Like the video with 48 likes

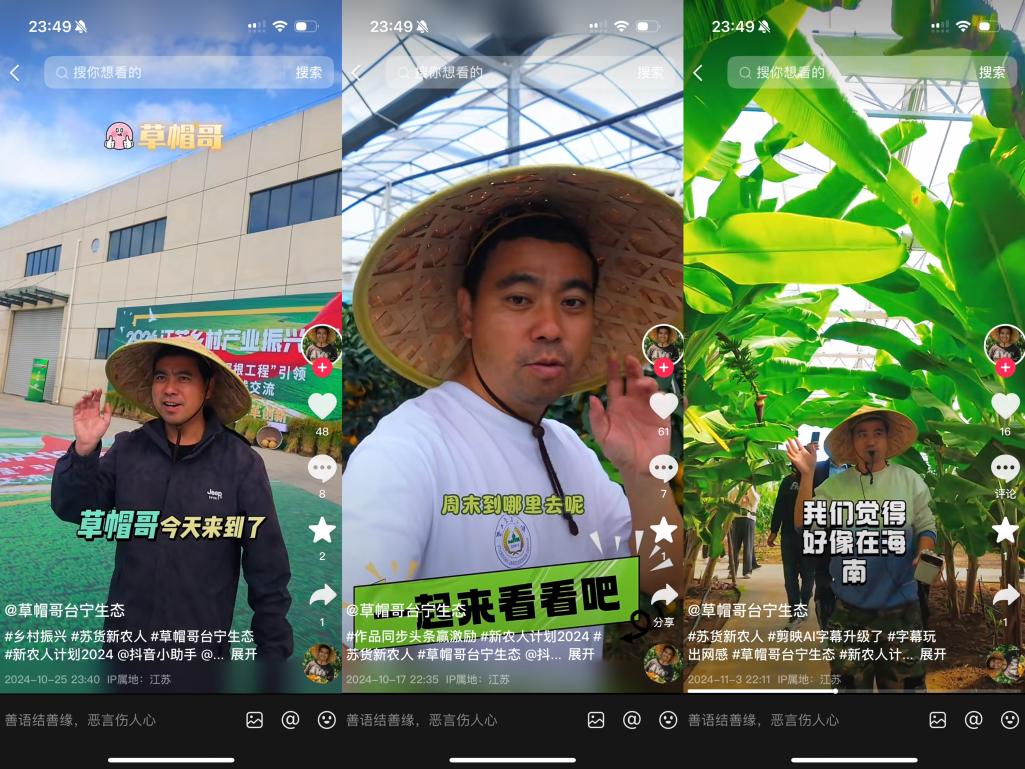322,405
